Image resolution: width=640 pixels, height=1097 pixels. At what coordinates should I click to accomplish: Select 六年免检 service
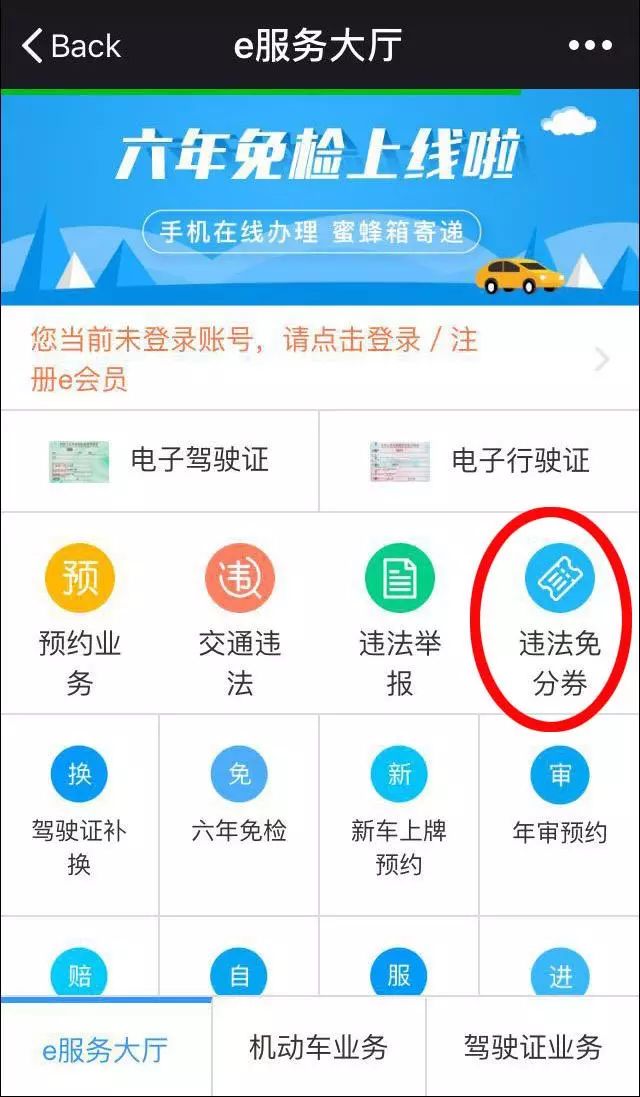coord(240,800)
